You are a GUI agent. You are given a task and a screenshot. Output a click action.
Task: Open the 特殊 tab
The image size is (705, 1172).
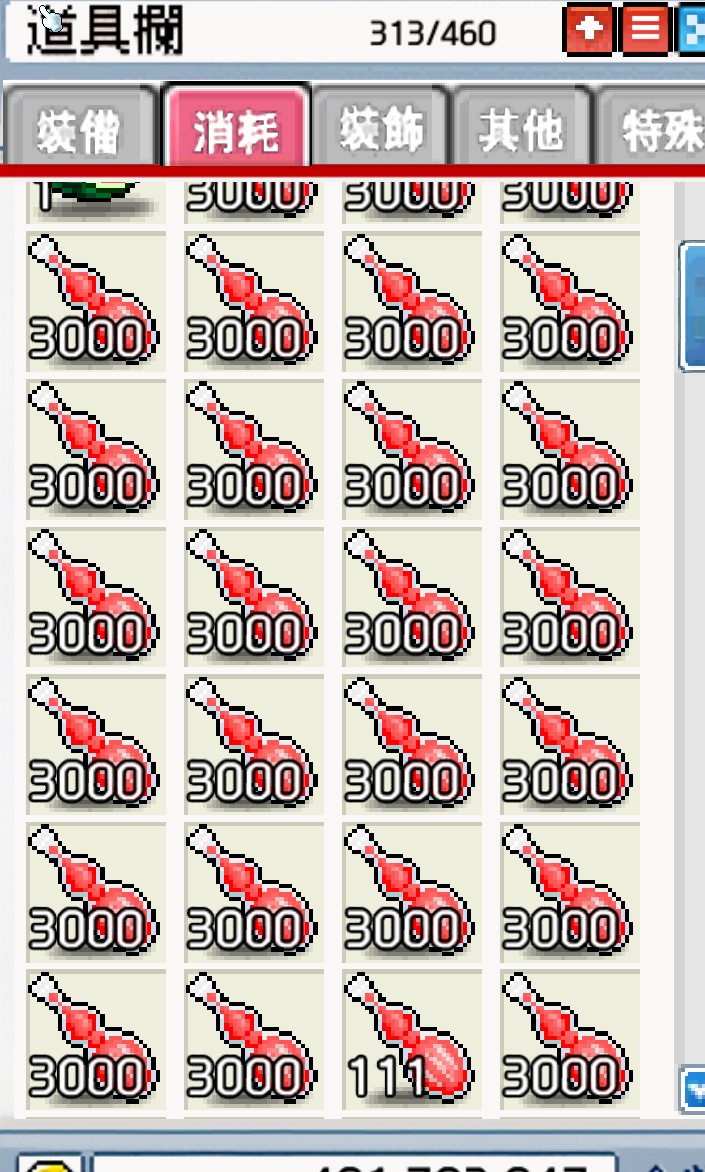[655, 130]
